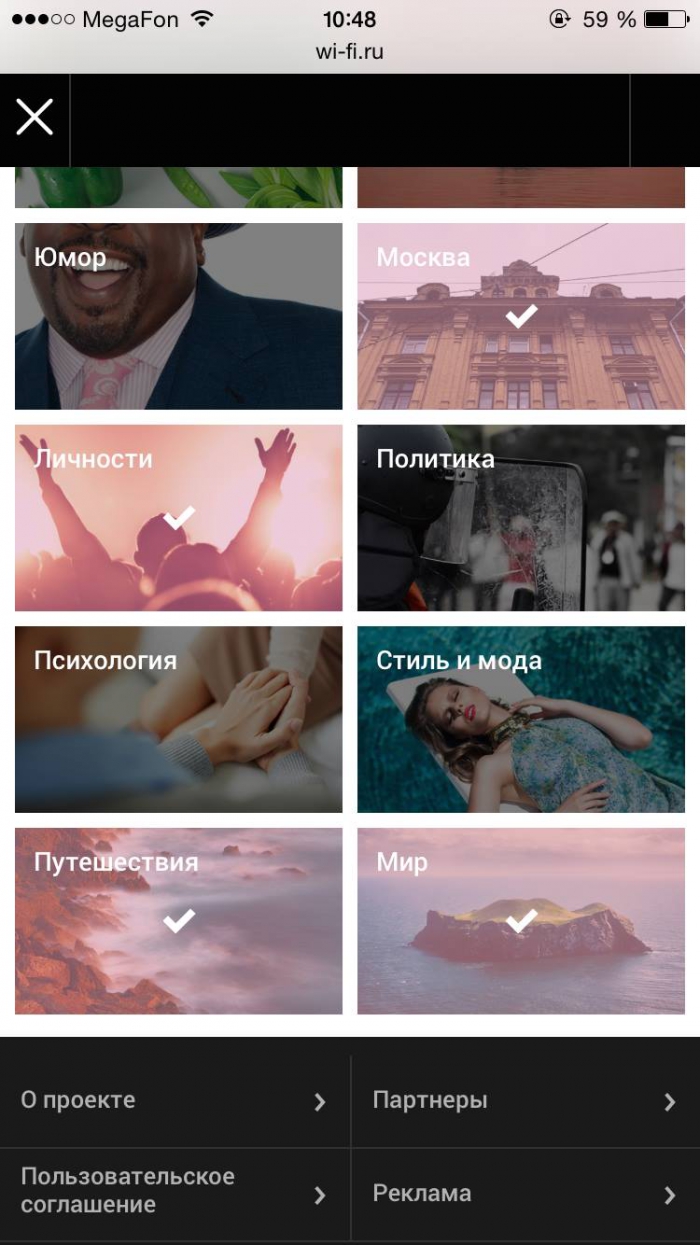Deselect the Москва topic tile
Screen dimensions: 700x1245
coord(521,316)
